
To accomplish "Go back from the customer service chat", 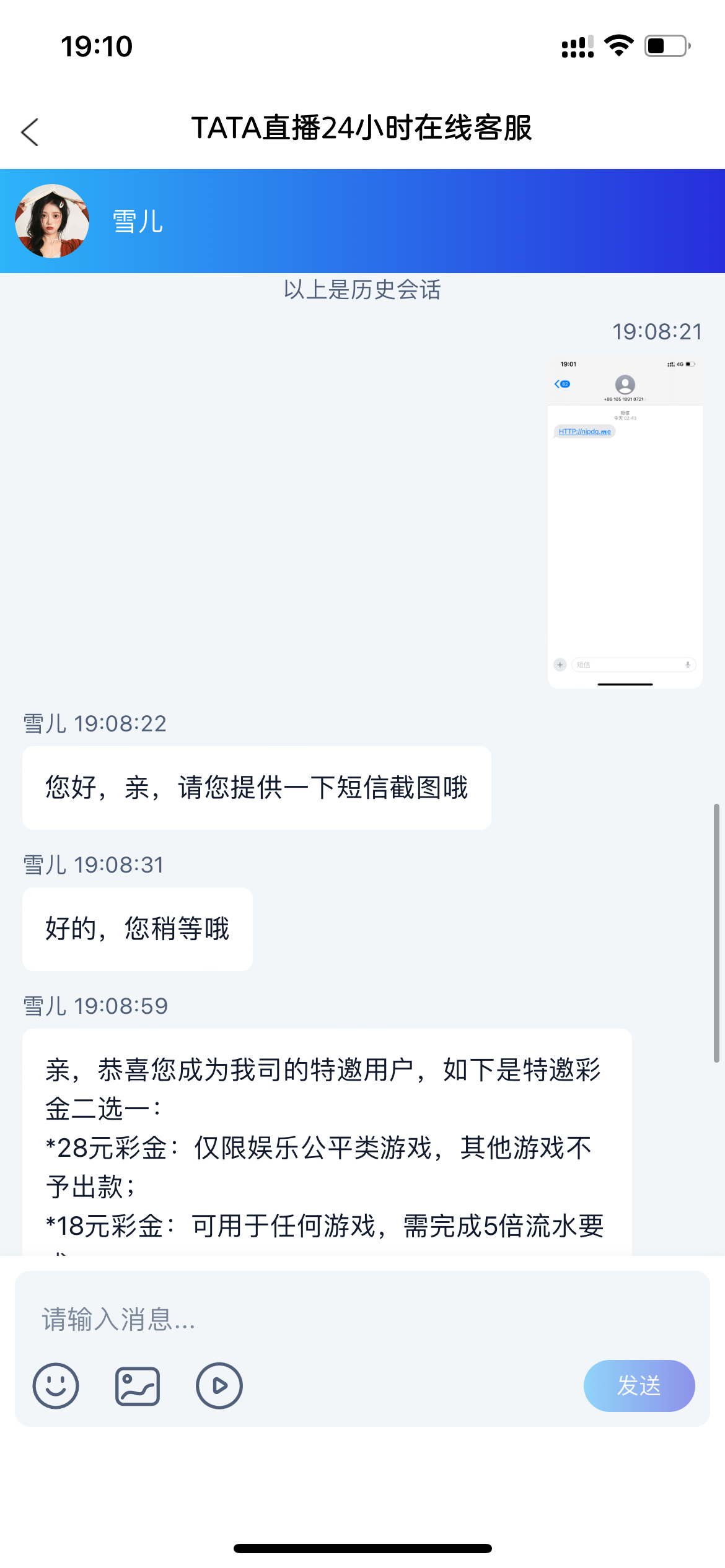I will click(x=30, y=132).
